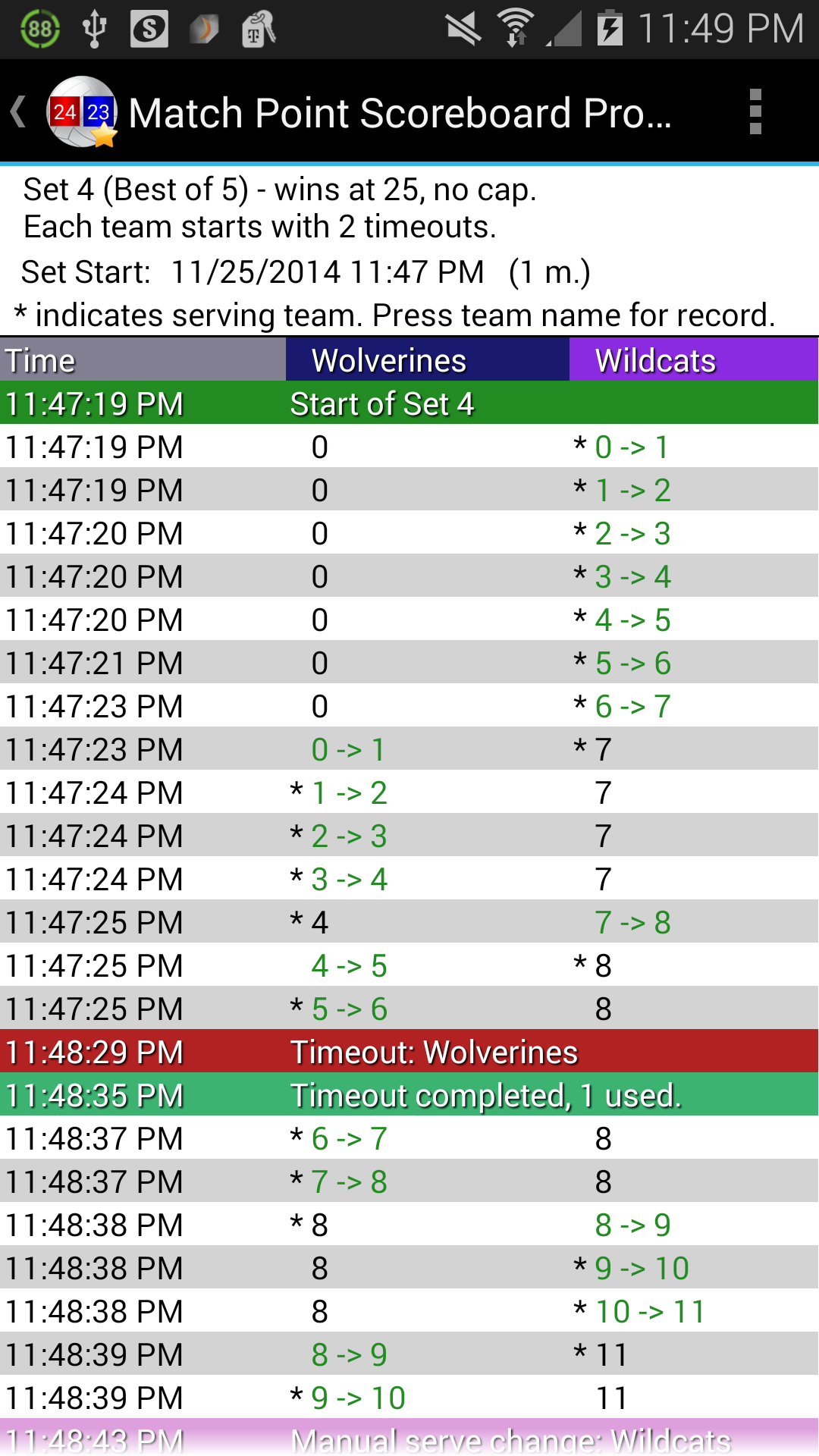This screenshot has height=1456, width=819.
Task: Tap the Match Point volleyball app icon
Action: pos(82,112)
